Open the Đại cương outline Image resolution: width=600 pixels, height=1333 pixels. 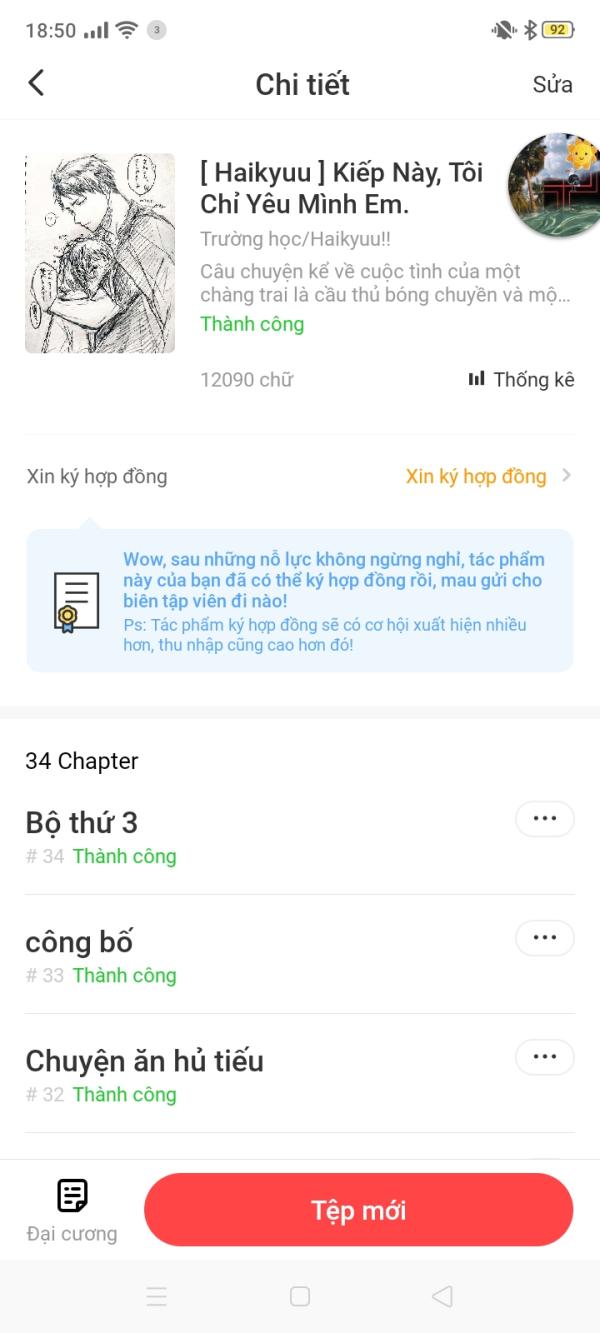pyautogui.click(x=72, y=1210)
